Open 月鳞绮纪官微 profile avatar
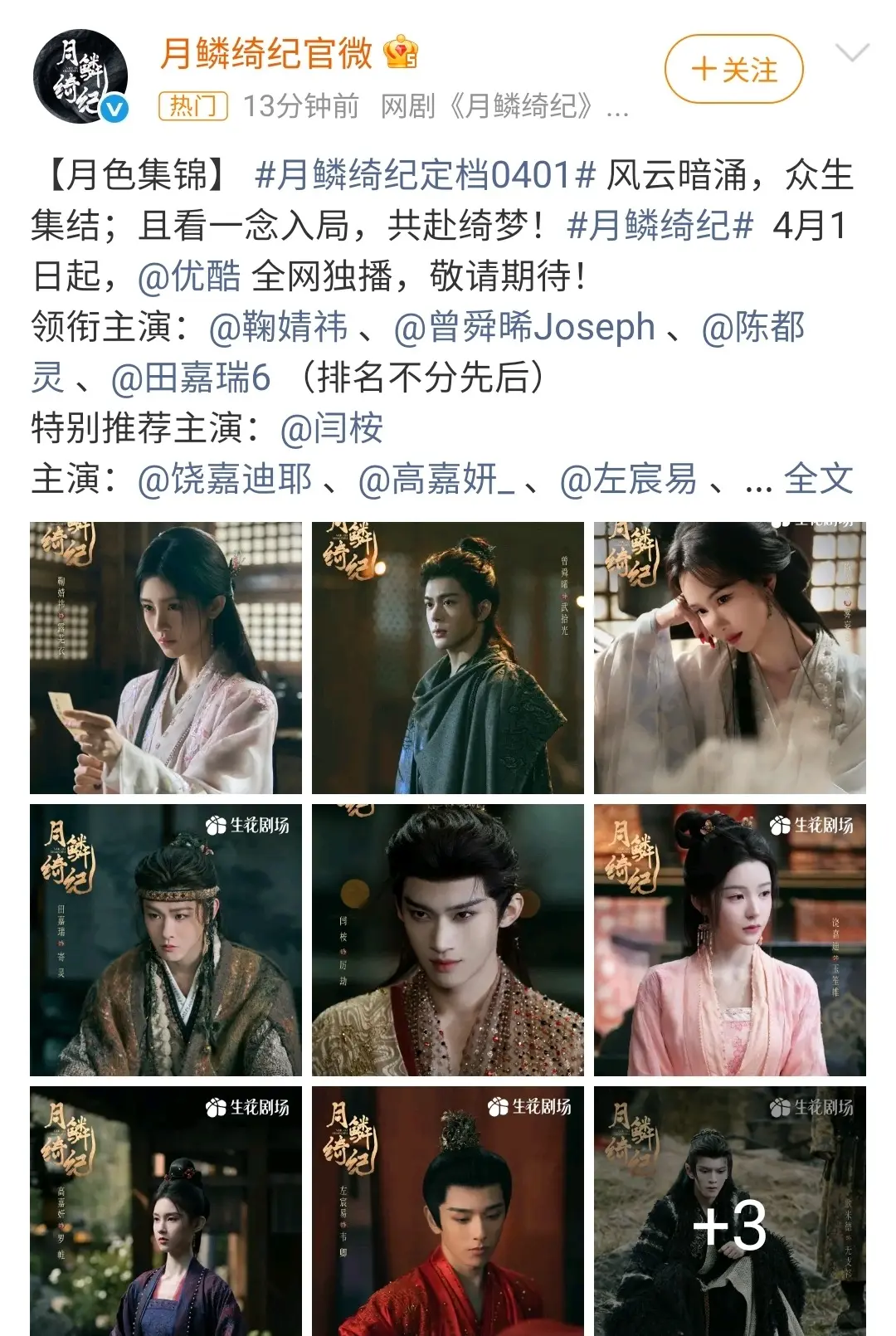896x1336 pixels. tap(80, 76)
